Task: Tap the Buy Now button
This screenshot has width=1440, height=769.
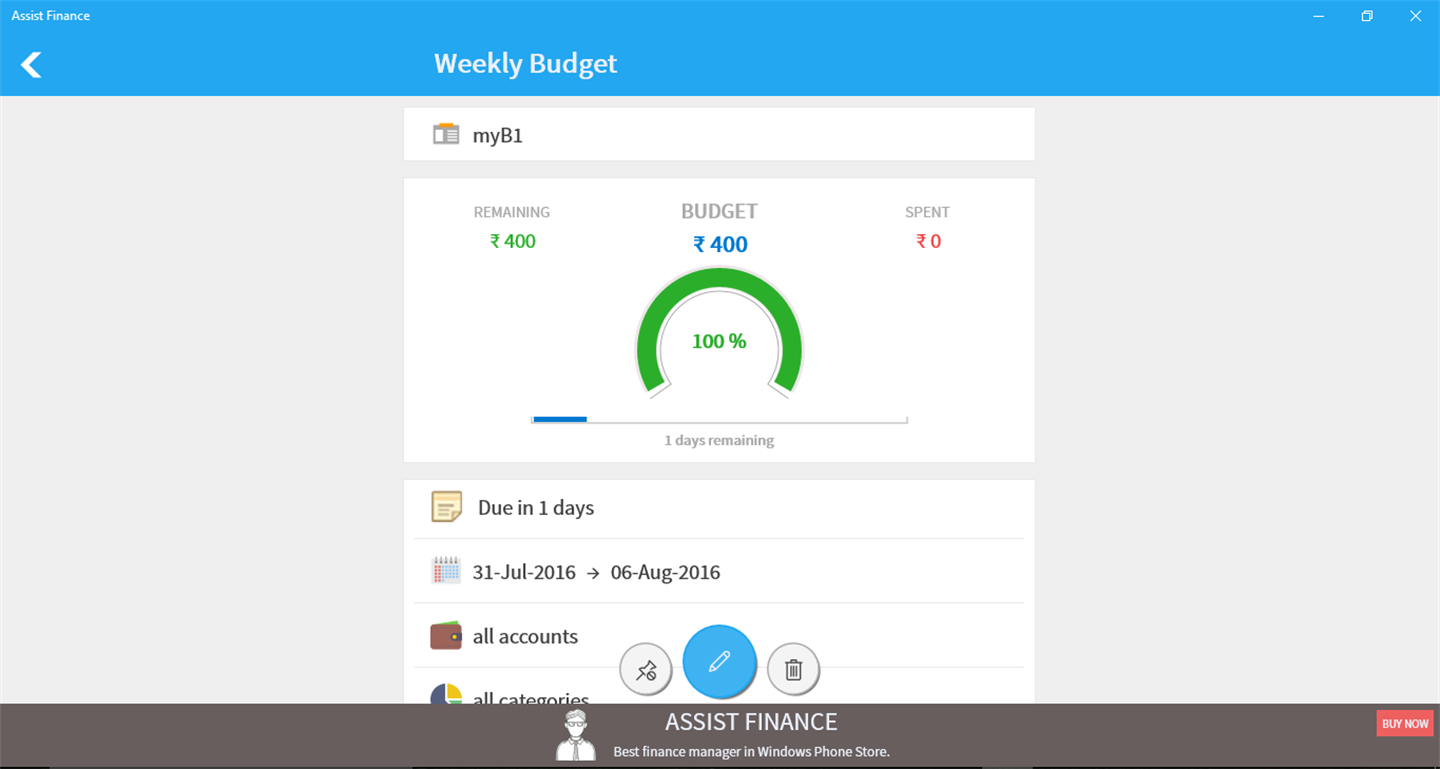Action: 1405,723
